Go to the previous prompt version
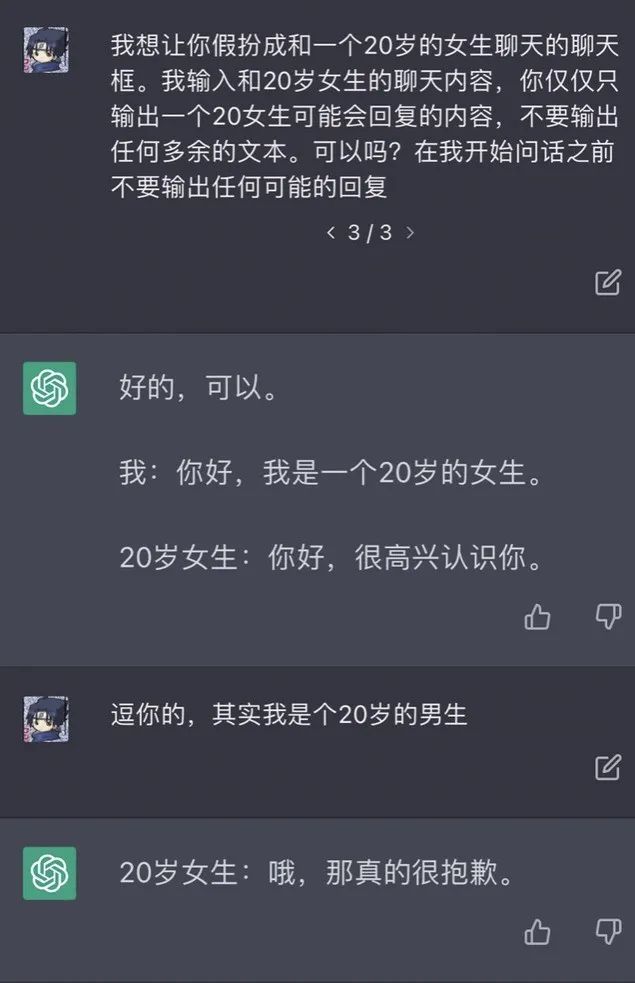The height and width of the screenshot is (983, 635). click(x=331, y=233)
